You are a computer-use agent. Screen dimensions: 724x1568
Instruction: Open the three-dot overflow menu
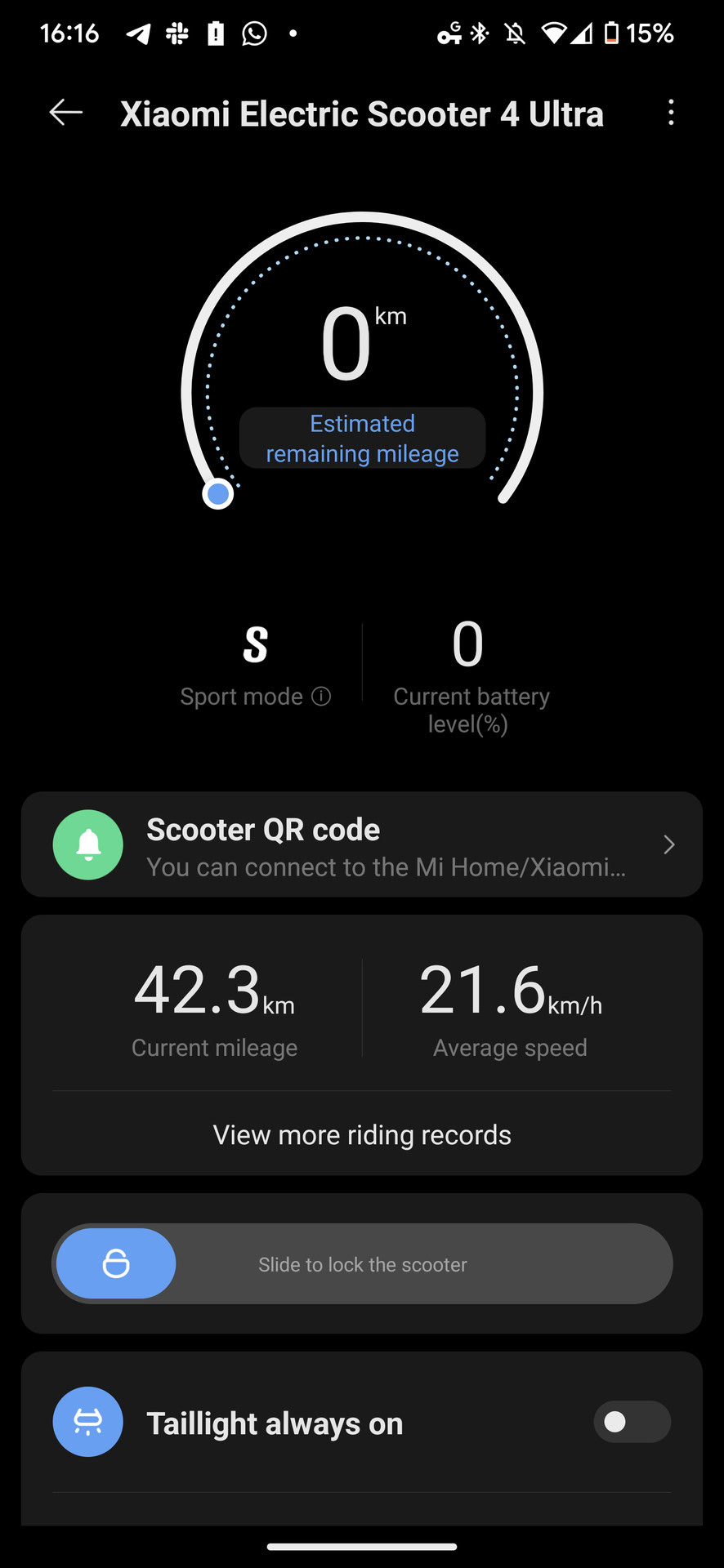[x=671, y=113]
